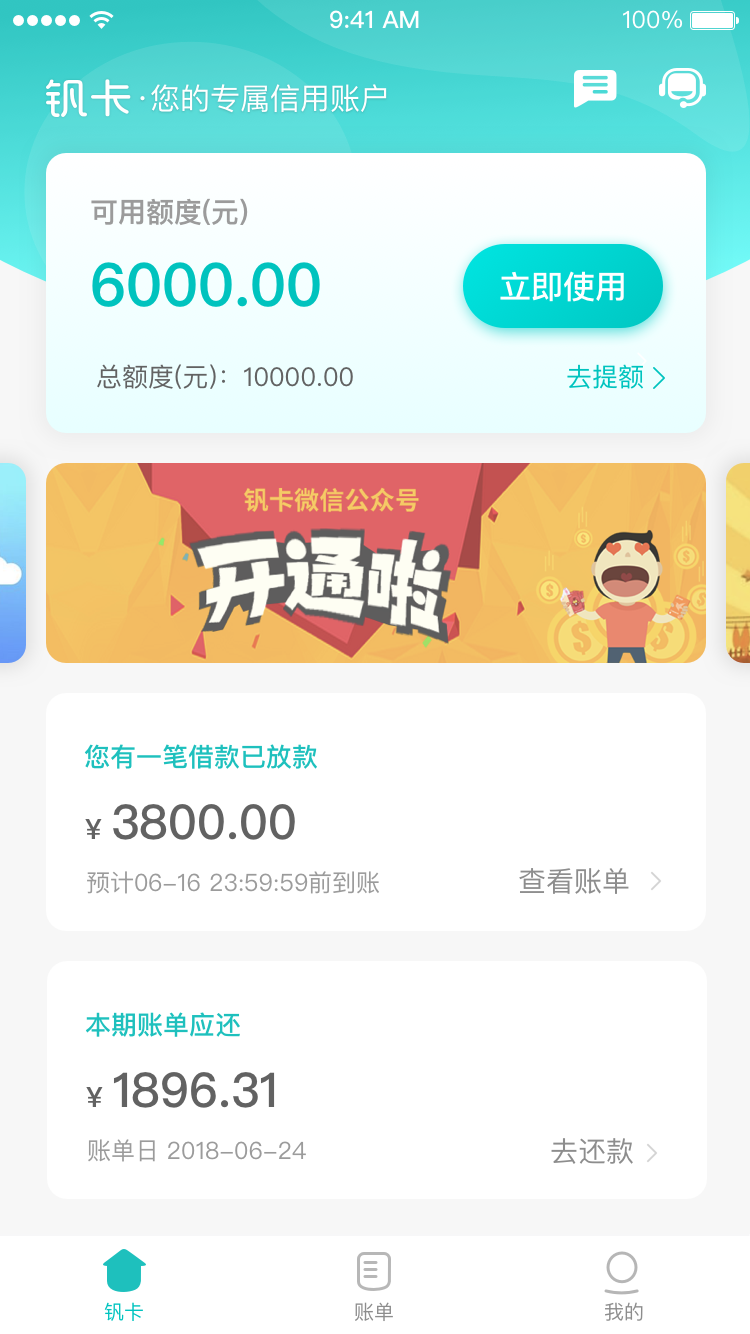Open 去提额 to raise the credit limit
The width and height of the screenshot is (750, 1334).
616,377
